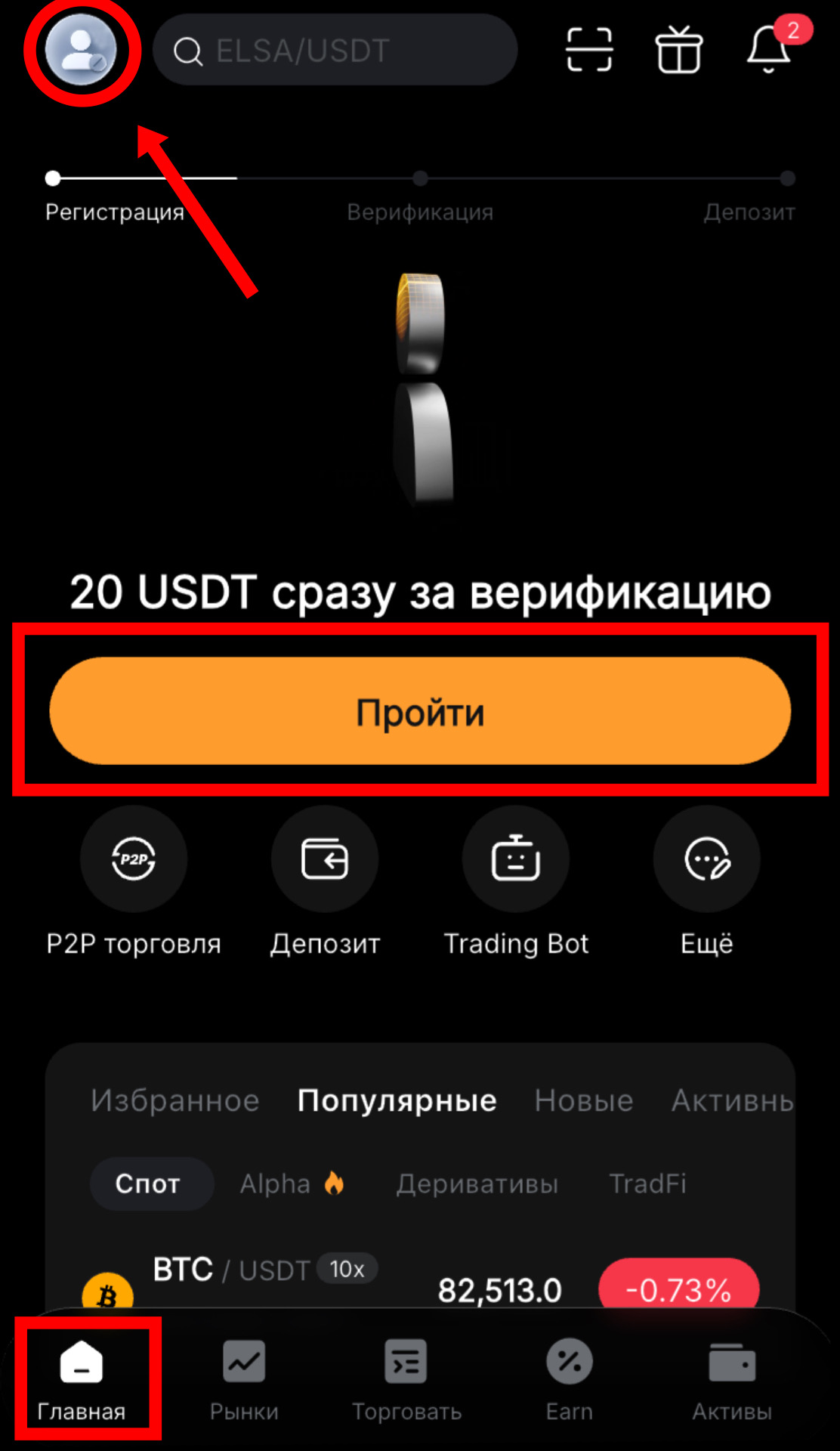Switch to the Новые tab
Image resolution: width=840 pixels, height=1451 pixels.
pos(584,1100)
